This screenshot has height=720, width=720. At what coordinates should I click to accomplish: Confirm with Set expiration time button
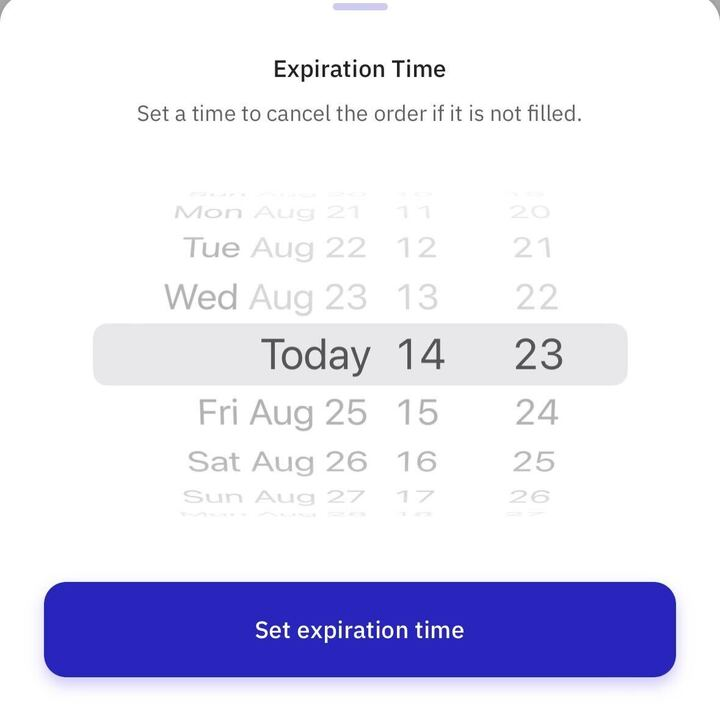tap(360, 630)
